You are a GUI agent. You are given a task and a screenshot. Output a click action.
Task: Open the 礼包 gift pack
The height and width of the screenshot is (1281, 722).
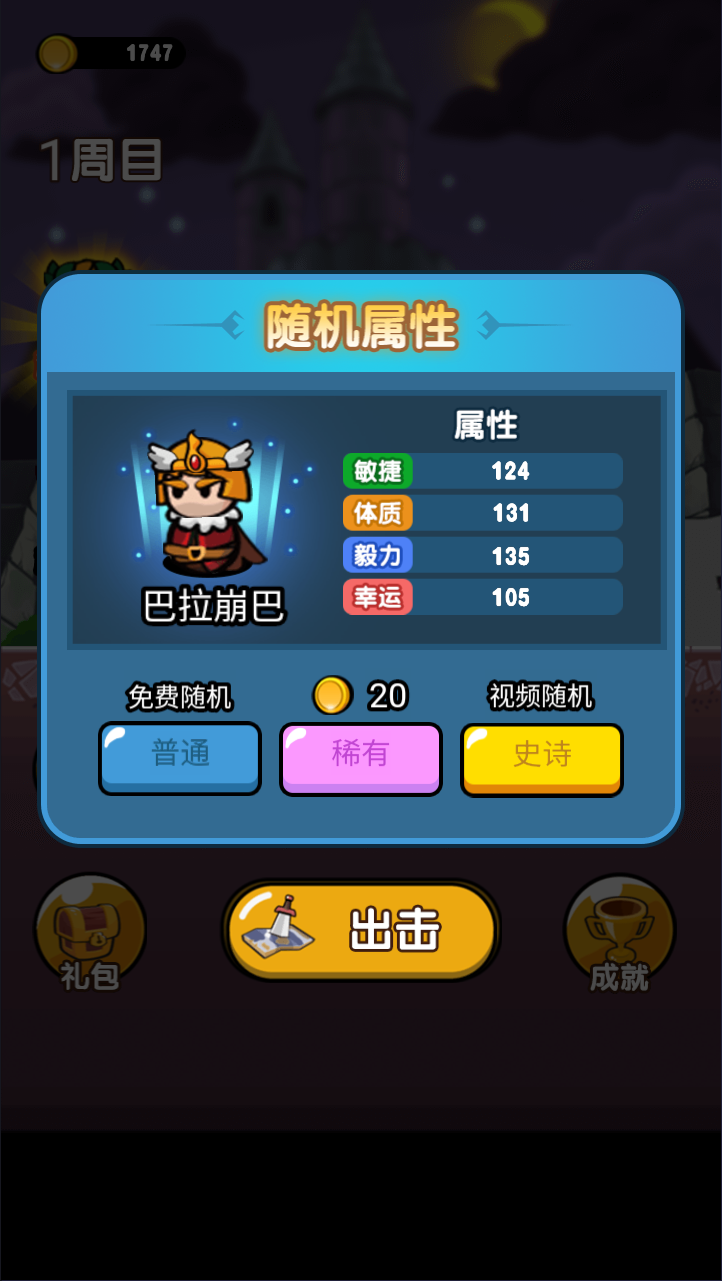[x=90, y=932]
